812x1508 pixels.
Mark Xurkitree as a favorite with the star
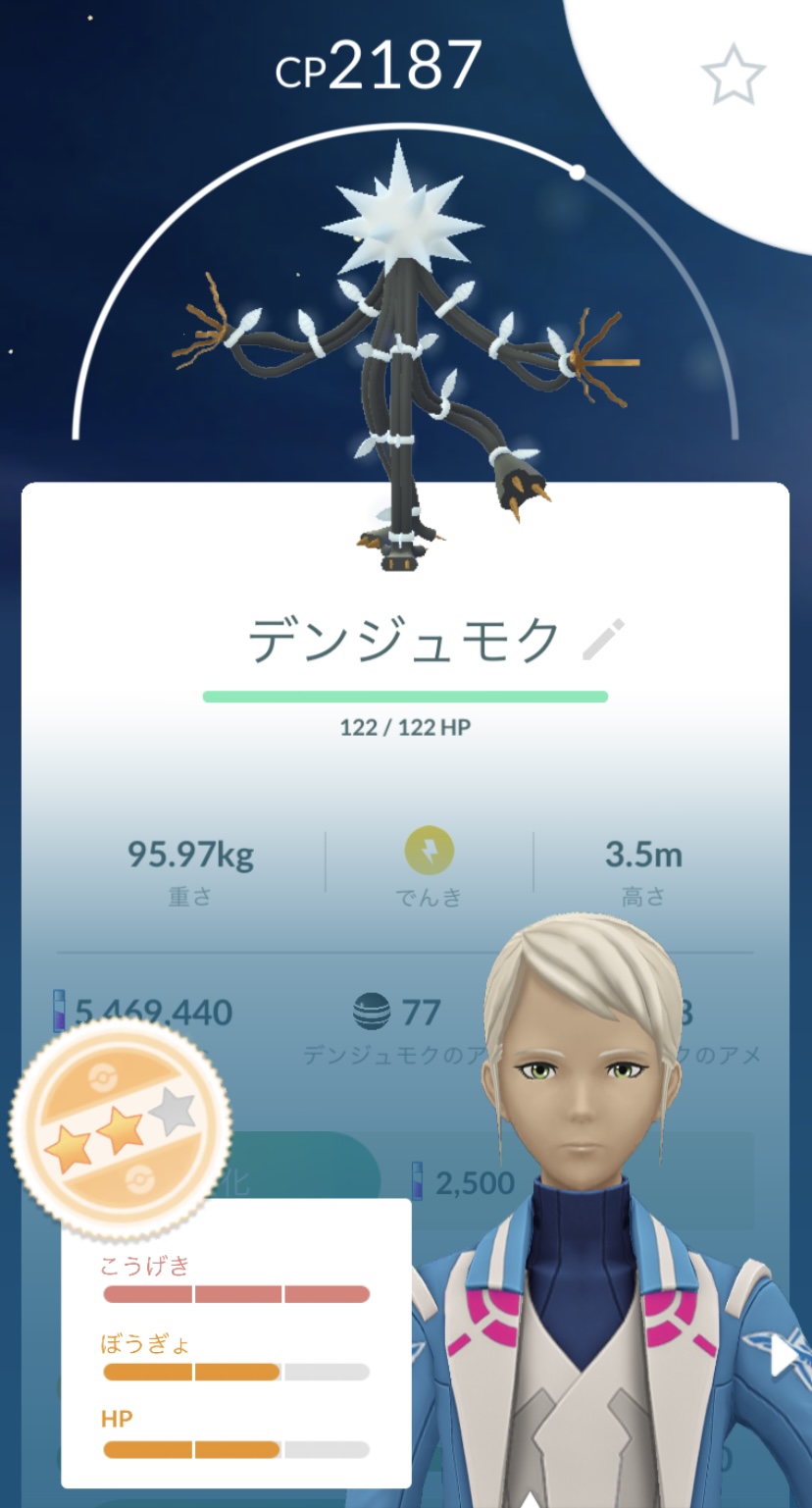(733, 75)
